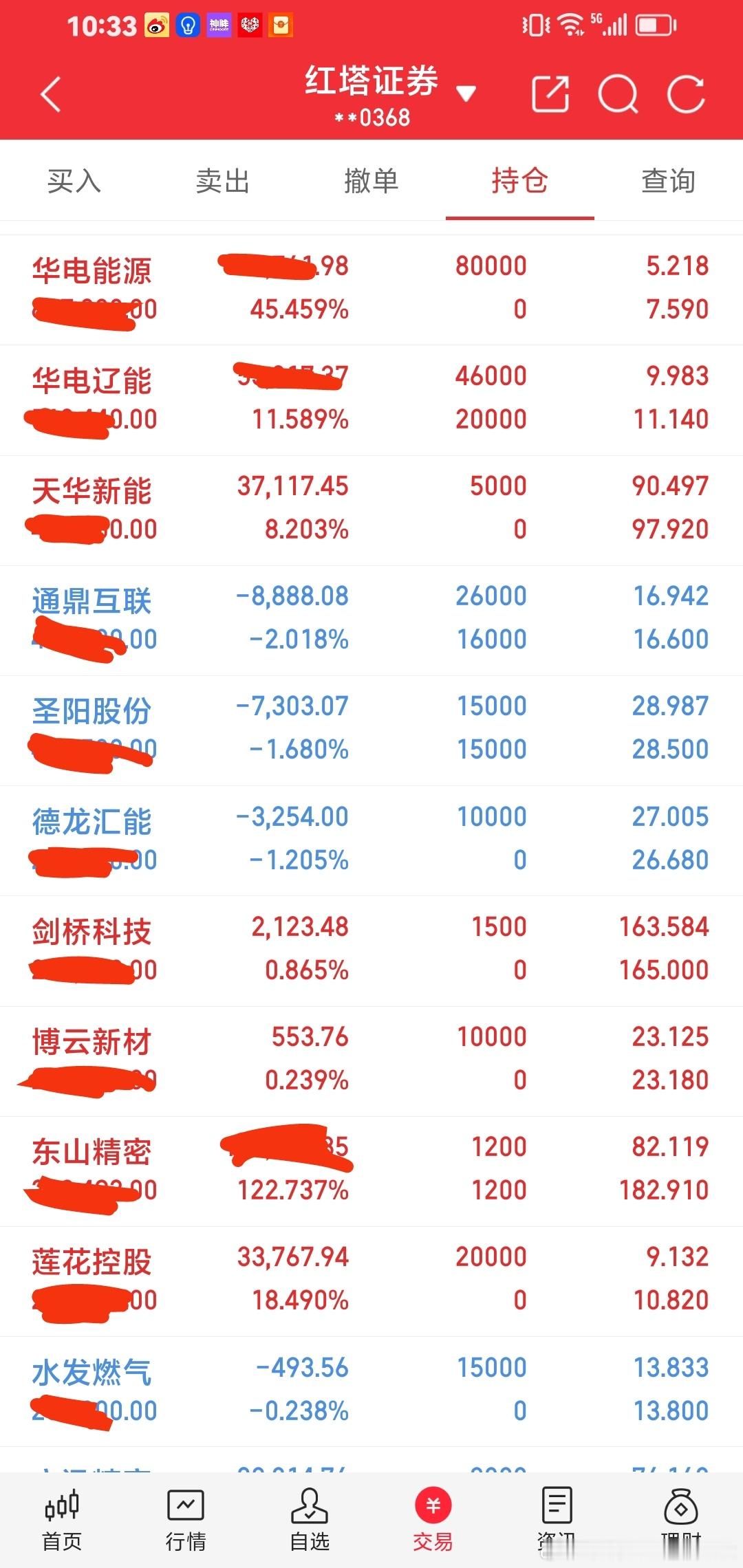Open the 撤单 cancel order tab
743x1568 pixels.
371,181
